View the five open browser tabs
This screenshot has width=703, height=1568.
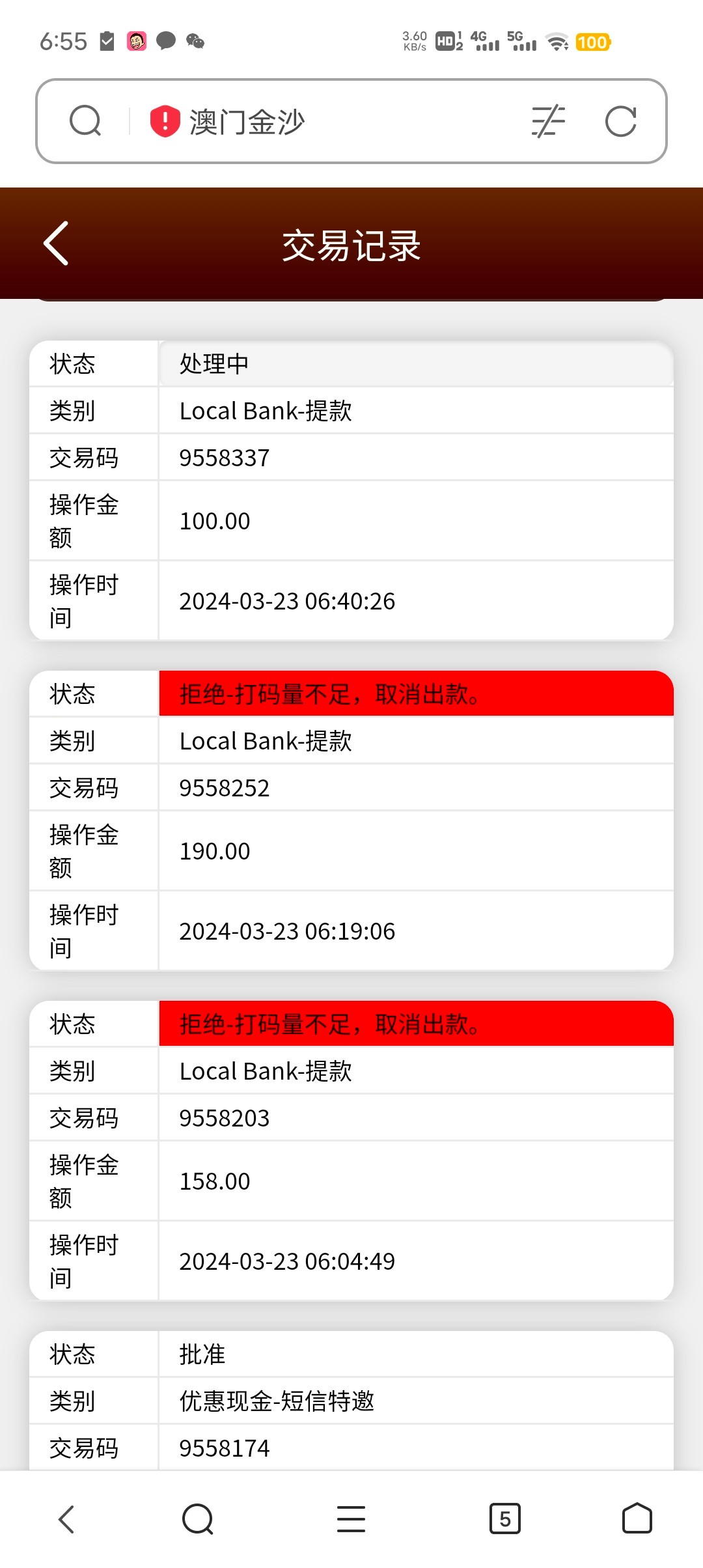coord(504,1519)
